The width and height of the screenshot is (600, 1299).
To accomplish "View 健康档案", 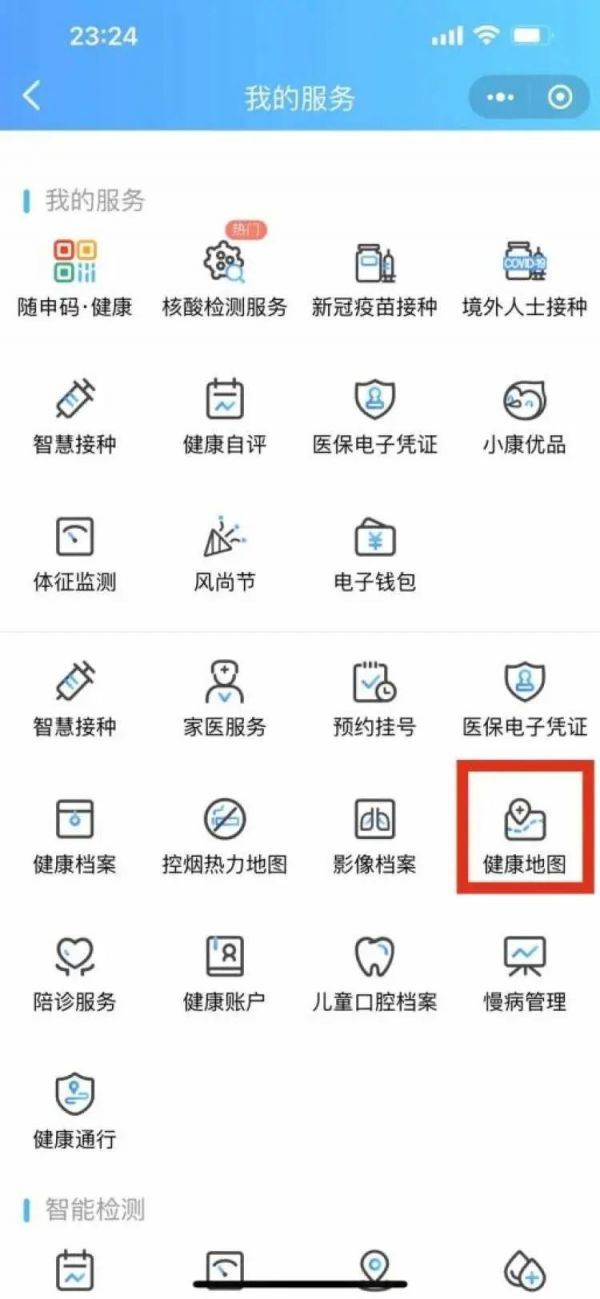I will [x=74, y=834].
